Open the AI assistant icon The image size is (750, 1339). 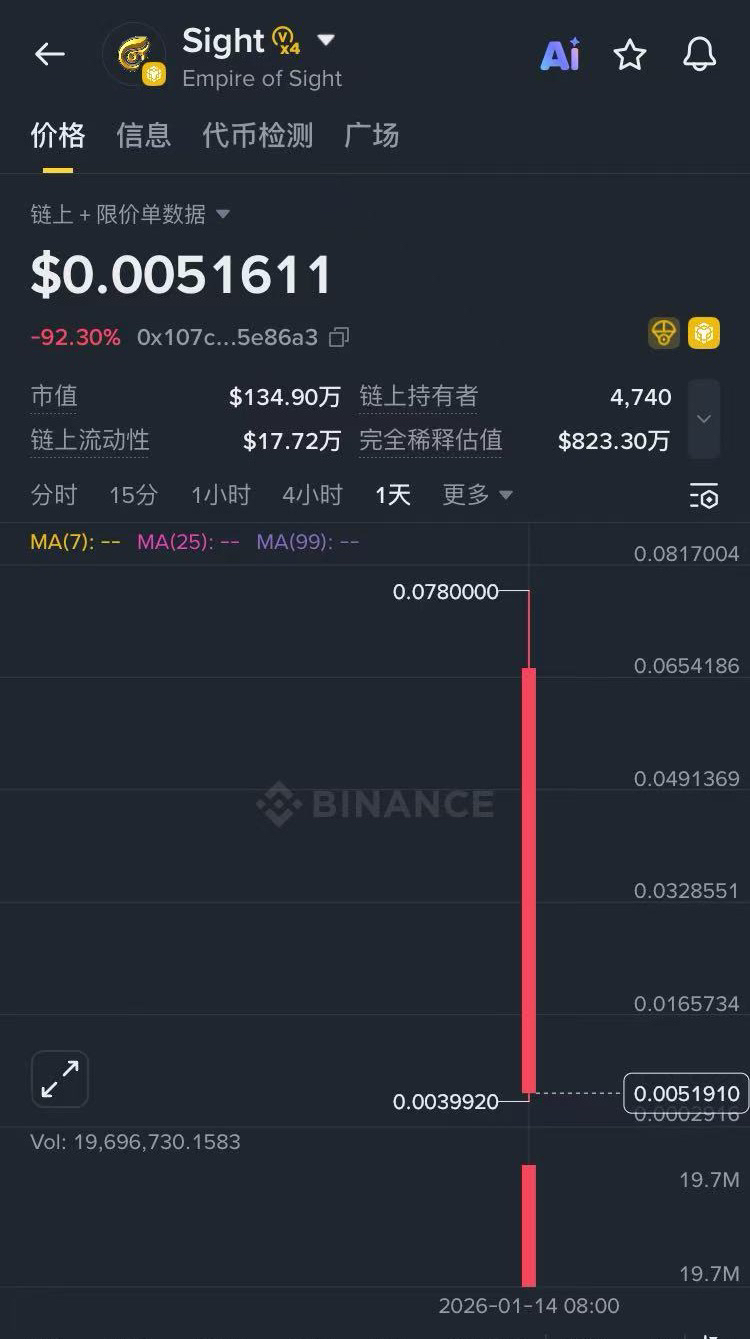coord(560,55)
